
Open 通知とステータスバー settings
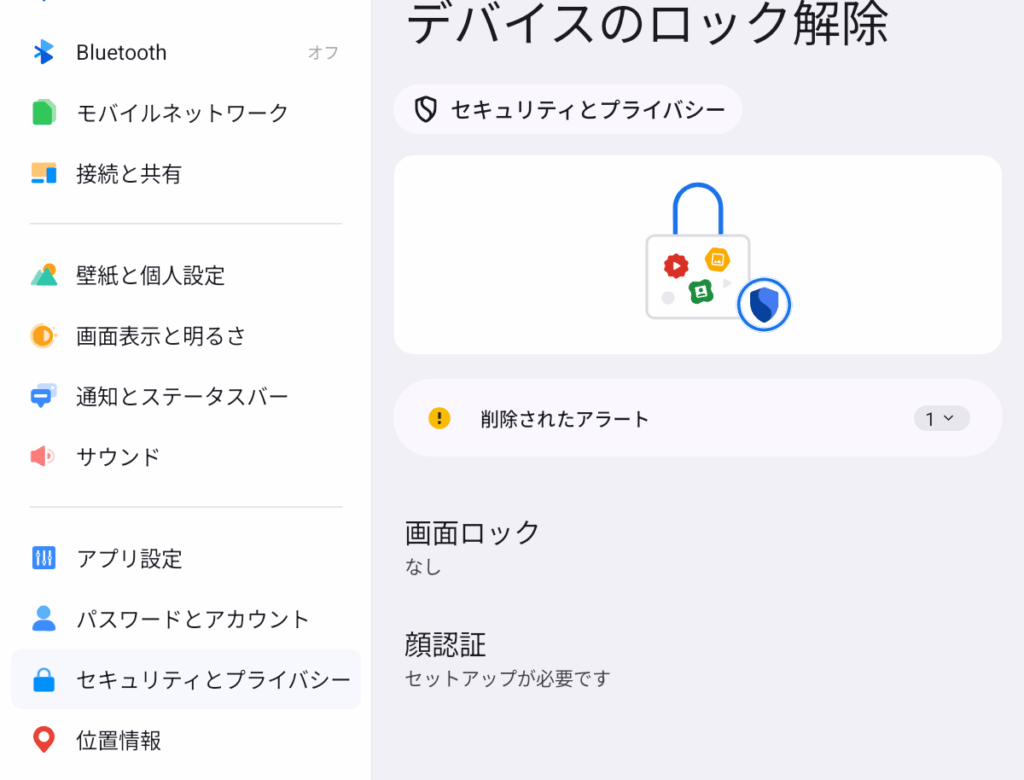(185, 397)
